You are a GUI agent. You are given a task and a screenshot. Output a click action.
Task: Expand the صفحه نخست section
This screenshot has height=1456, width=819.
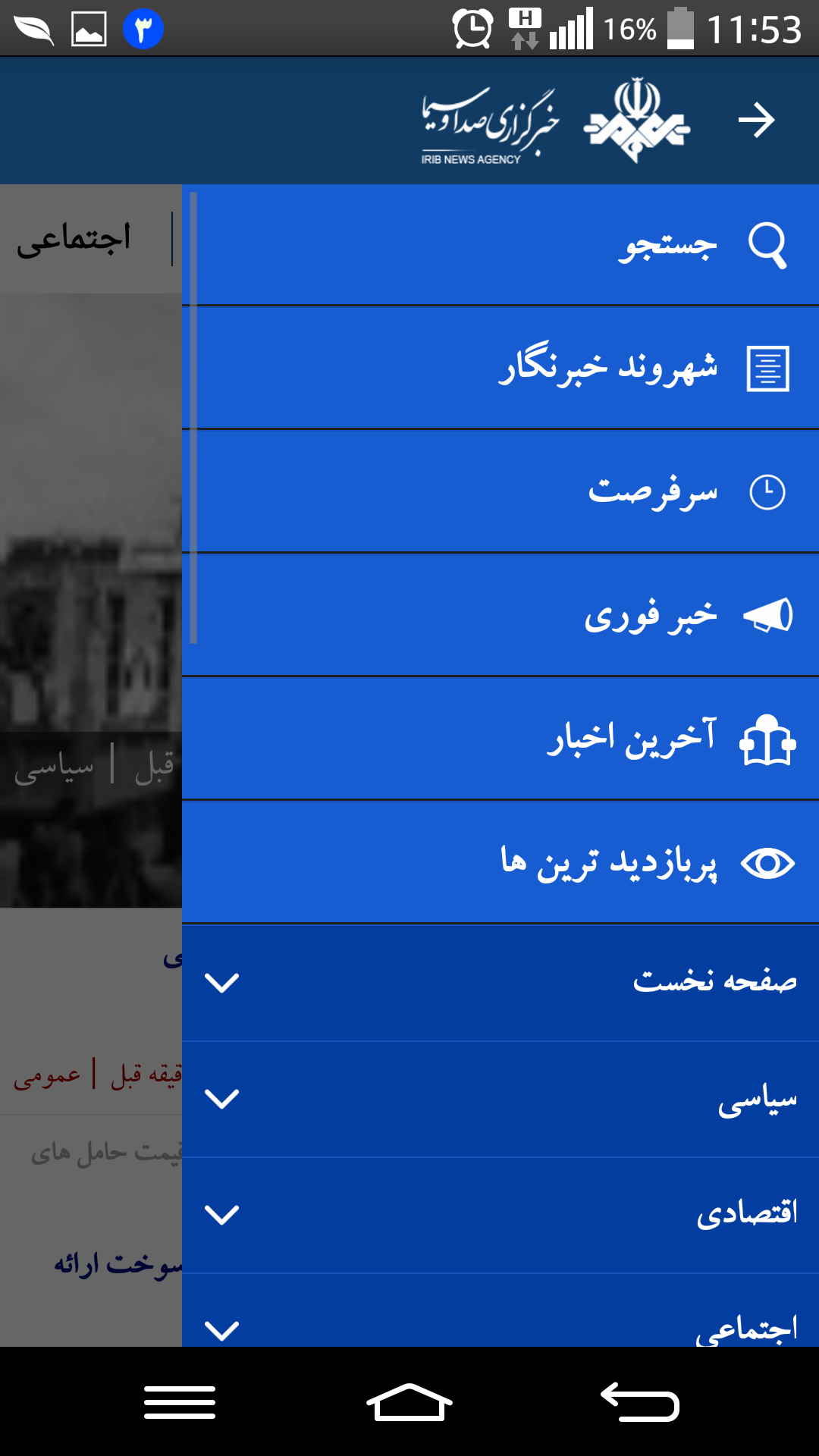(222, 983)
